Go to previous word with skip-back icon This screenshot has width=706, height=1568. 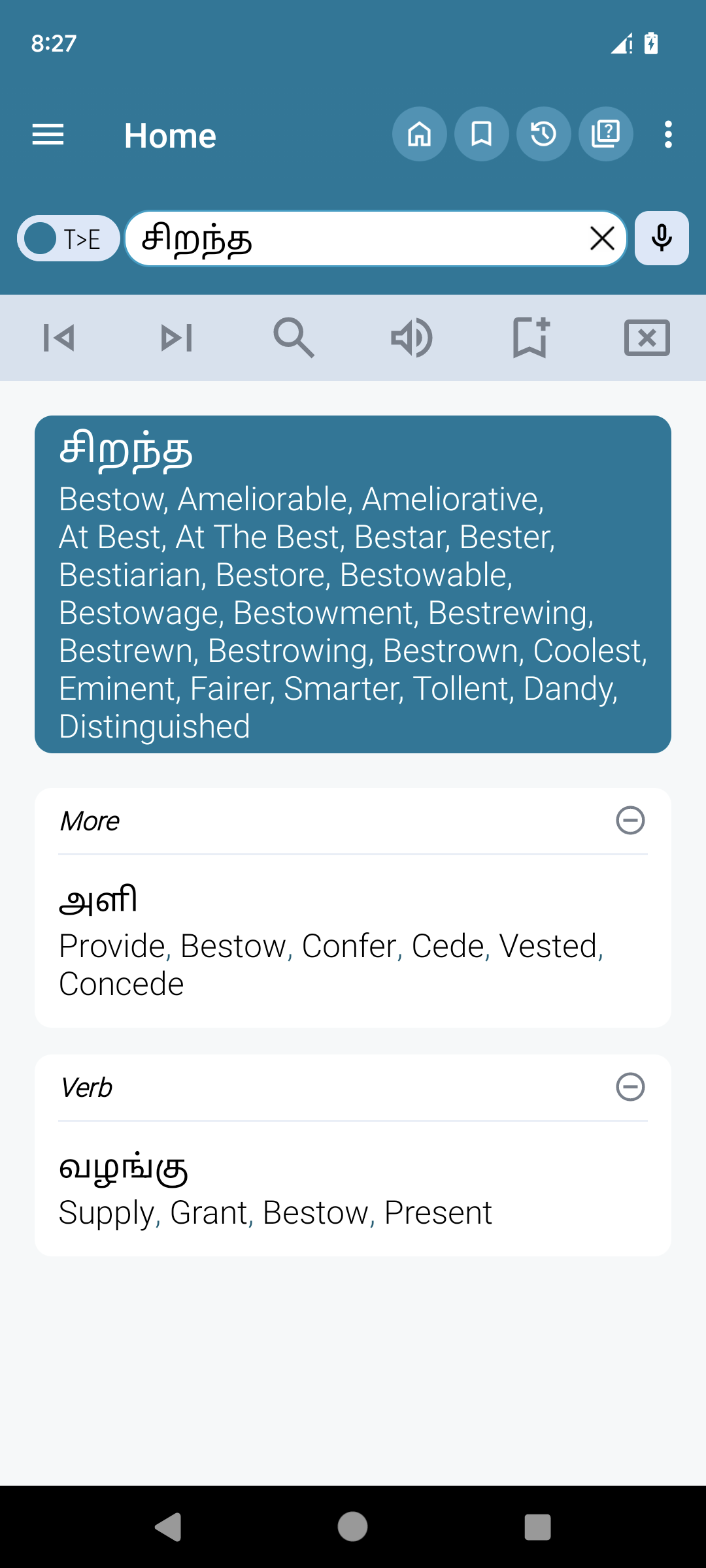click(59, 337)
